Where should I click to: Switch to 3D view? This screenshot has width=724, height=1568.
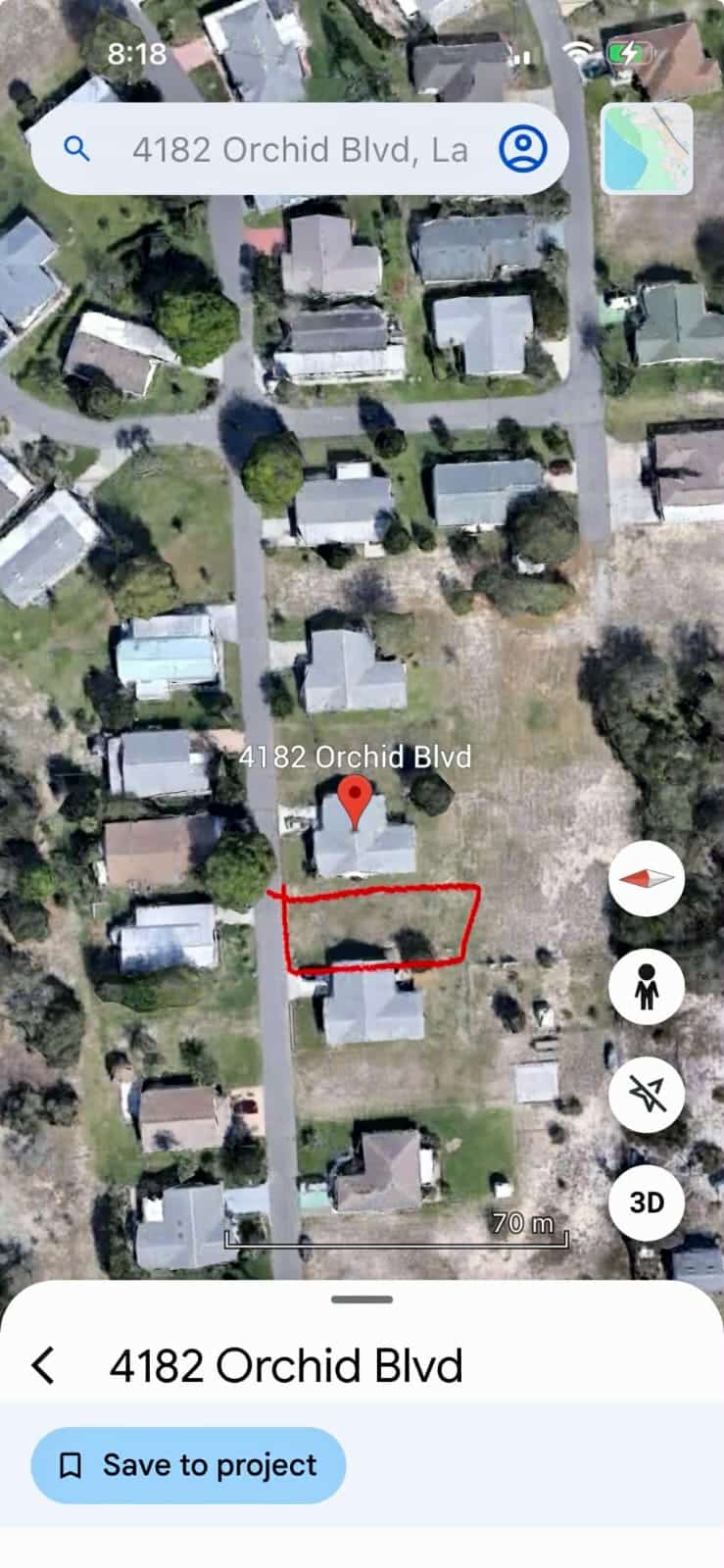tap(646, 1201)
